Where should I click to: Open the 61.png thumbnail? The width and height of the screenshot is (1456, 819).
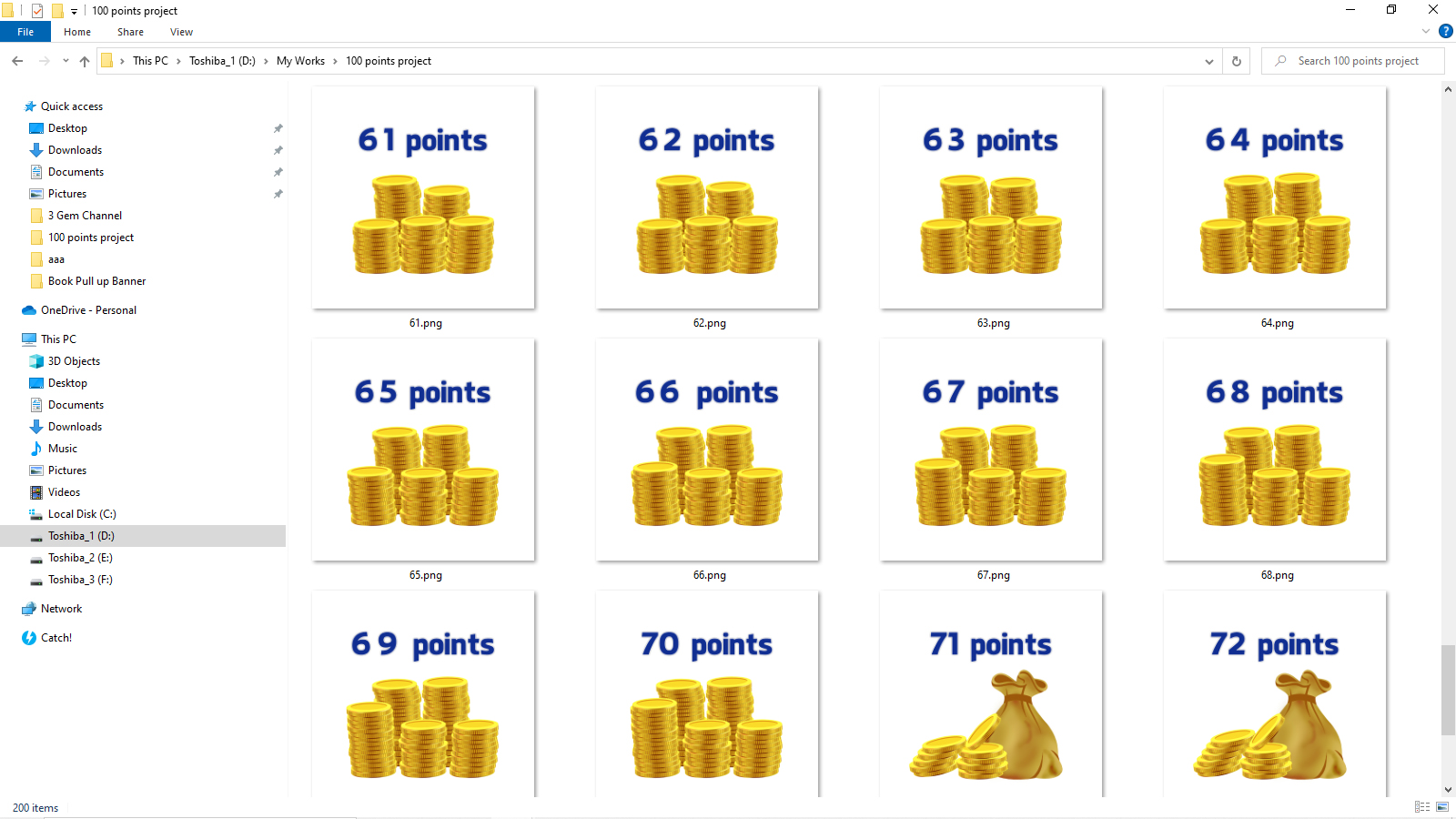(x=423, y=197)
